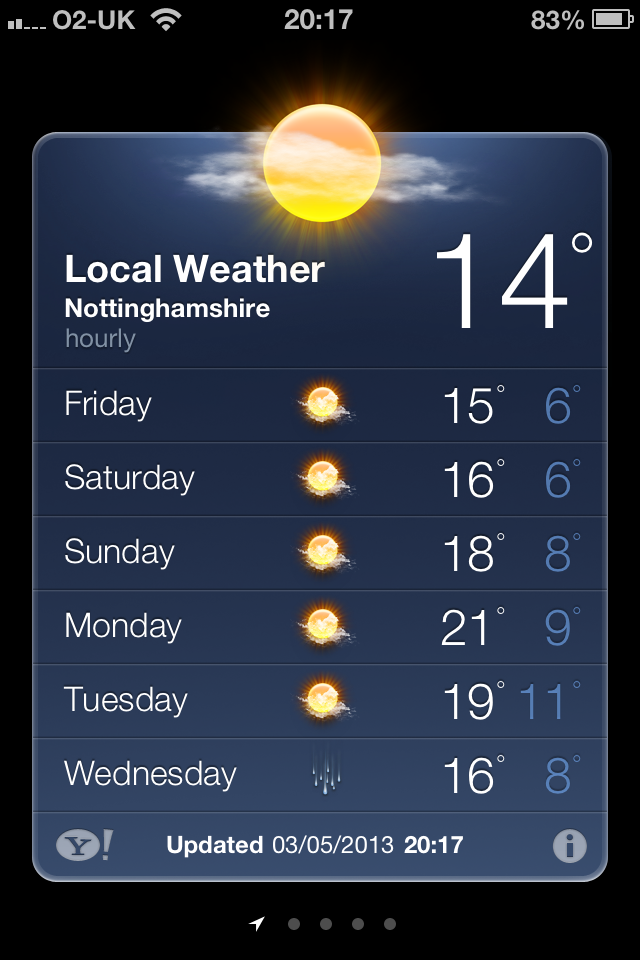Open the info settings button

[569, 846]
